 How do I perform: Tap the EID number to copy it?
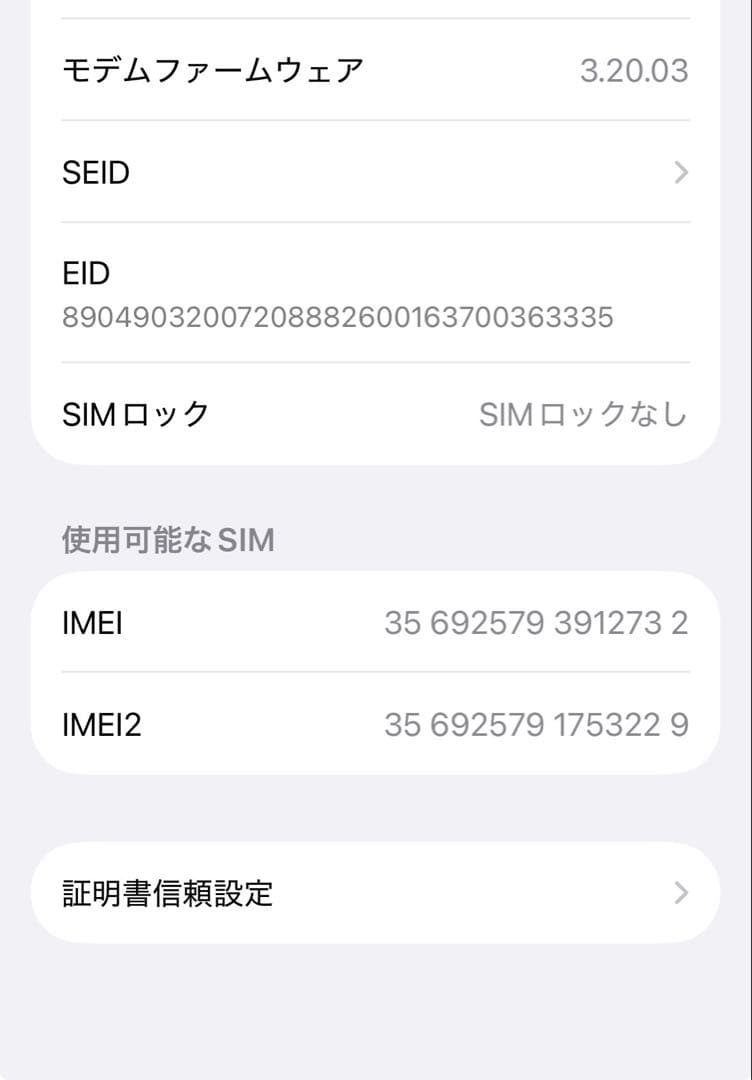(x=340, y=315)
